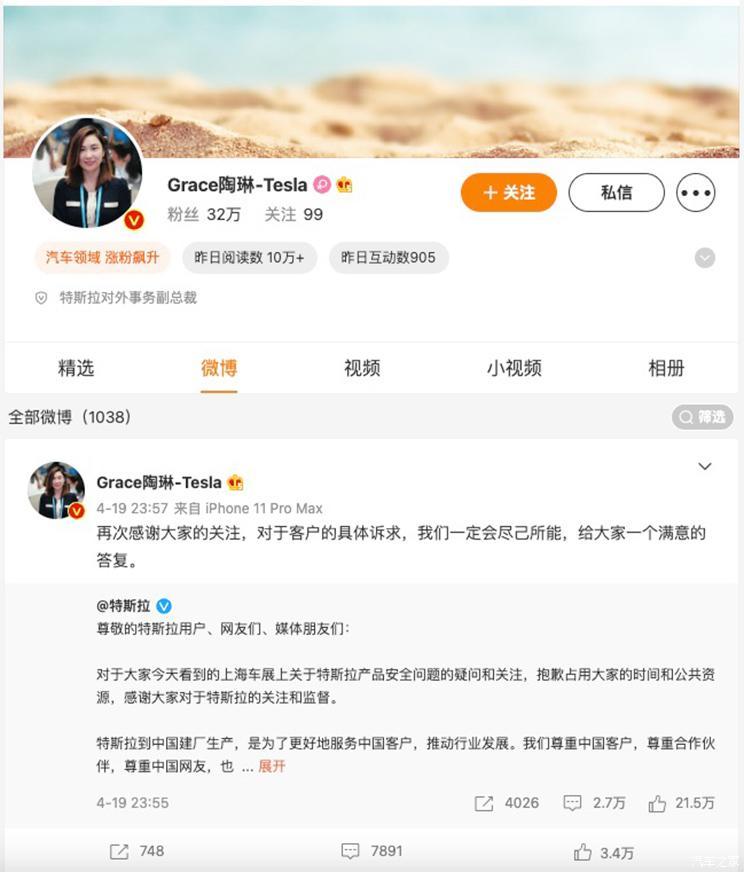The width and height of the screenshot is (744, 872).
Task: Follow Grace陶琳-Tesla with 关注 button
Action: 508,193
